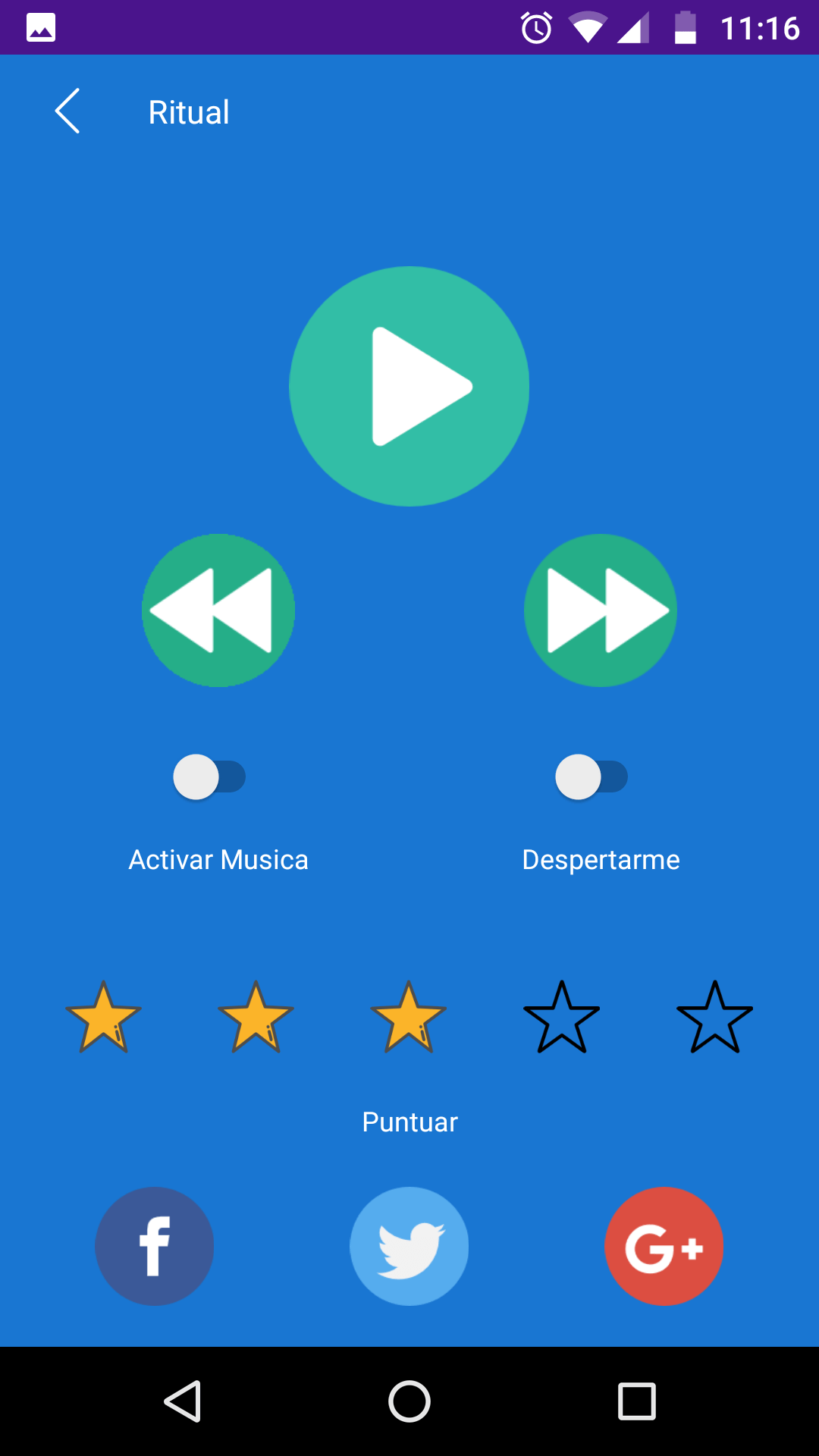The width and height of the screenshot is (819, 1456).
Task: Enable the Activar Musica switch
Action: (x=209, y=777)
